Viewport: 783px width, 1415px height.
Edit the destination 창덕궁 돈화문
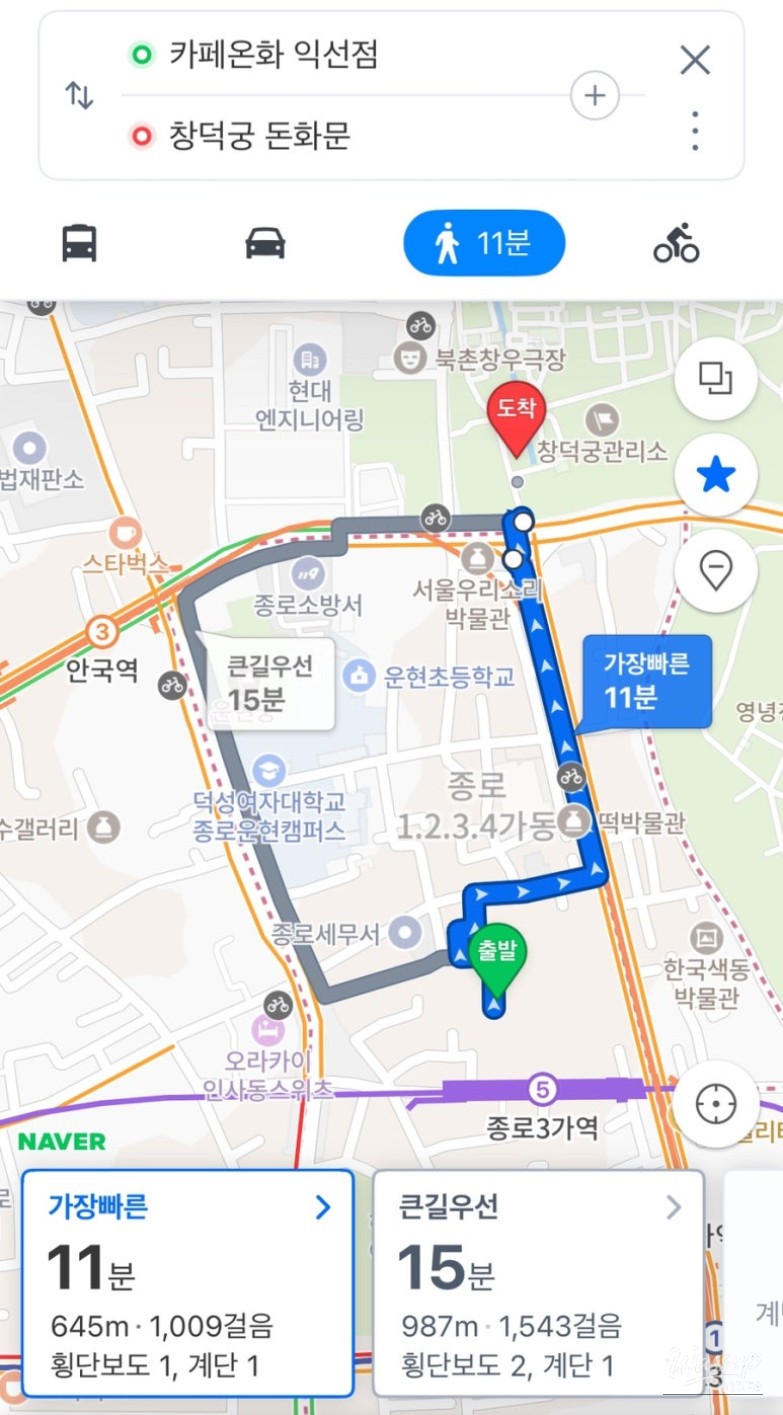tap(259, 136)
